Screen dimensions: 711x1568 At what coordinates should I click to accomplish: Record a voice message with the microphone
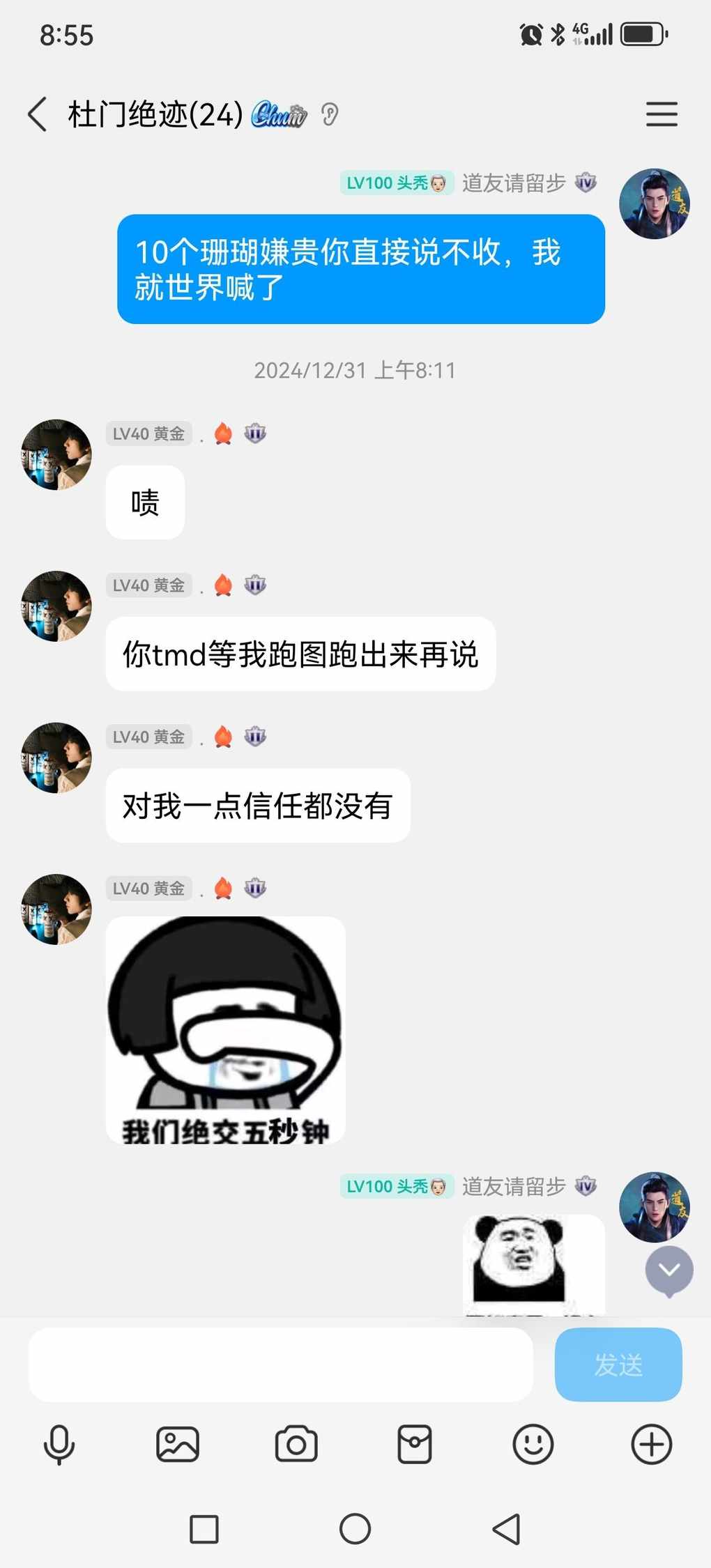[59, 1444]
